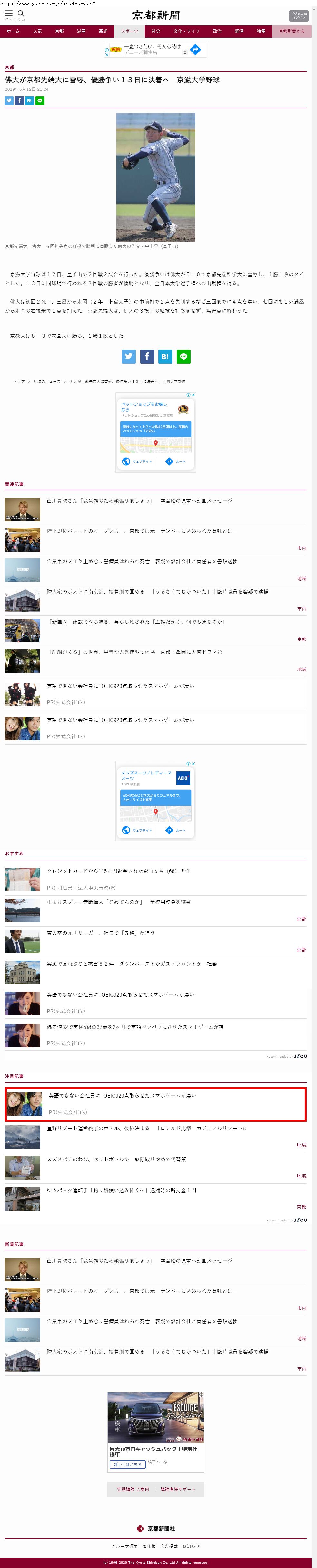Tap the デジタル版ログイン button
Viewport: 317px width, 1568px height.
[x=298, y=16]
